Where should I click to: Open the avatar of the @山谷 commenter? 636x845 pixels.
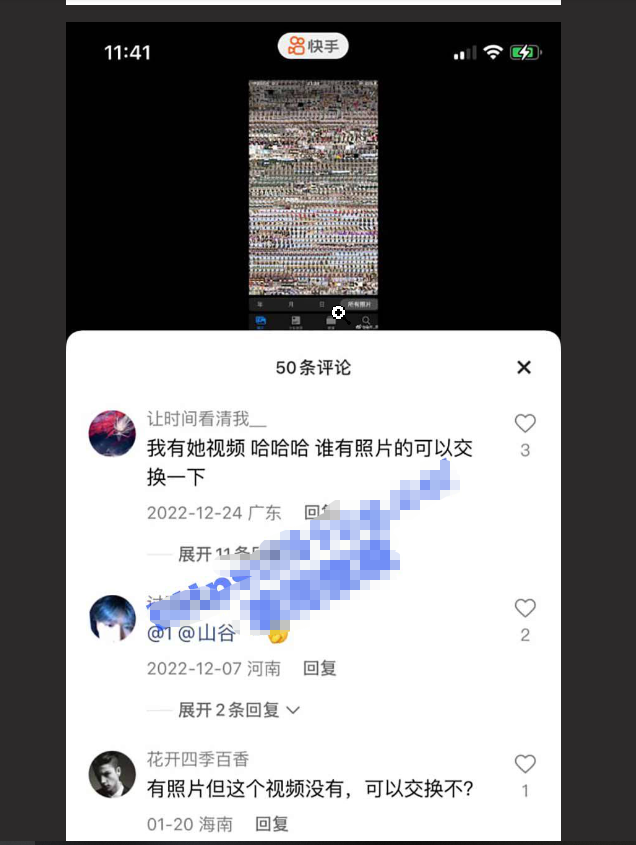[112, 619]
